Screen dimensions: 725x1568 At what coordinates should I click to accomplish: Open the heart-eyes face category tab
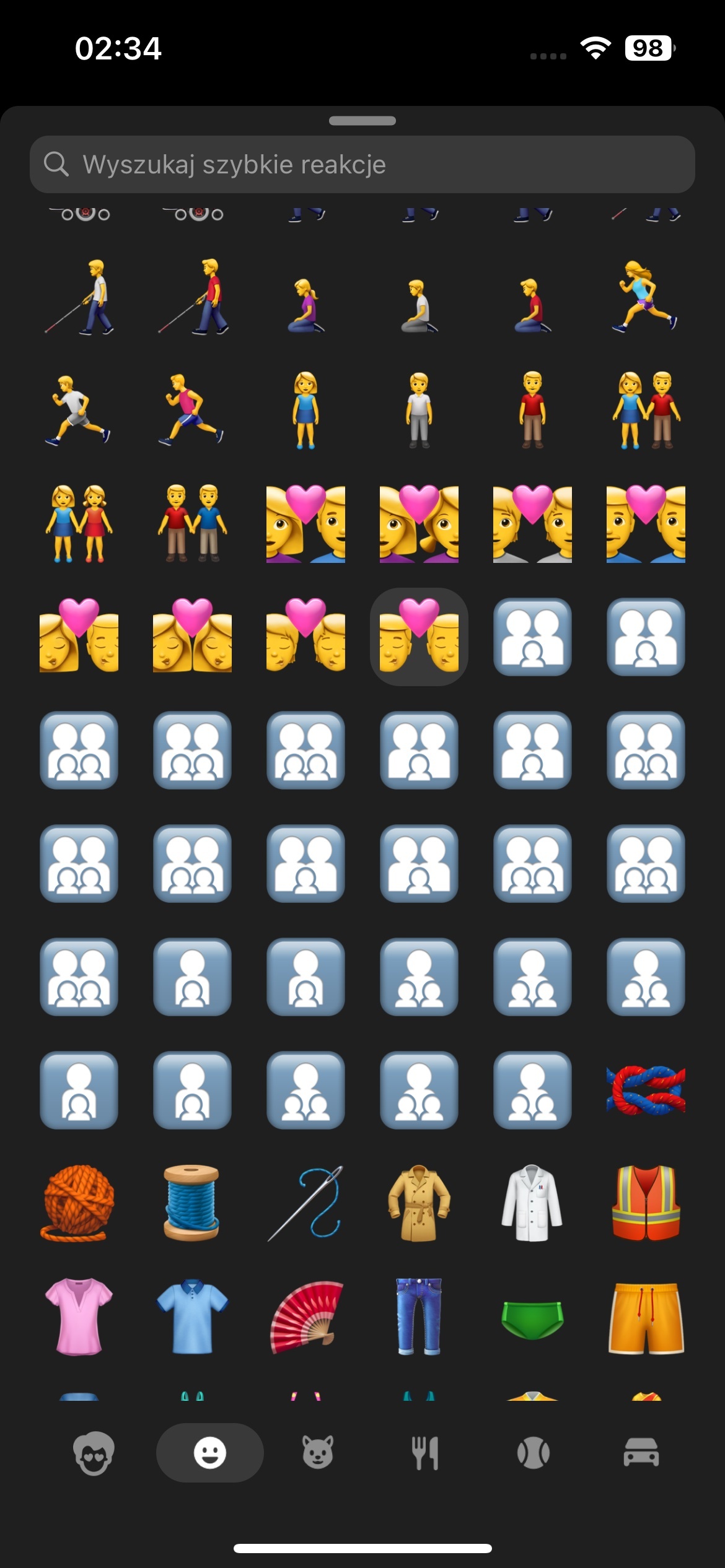[x=94, y=1452]
